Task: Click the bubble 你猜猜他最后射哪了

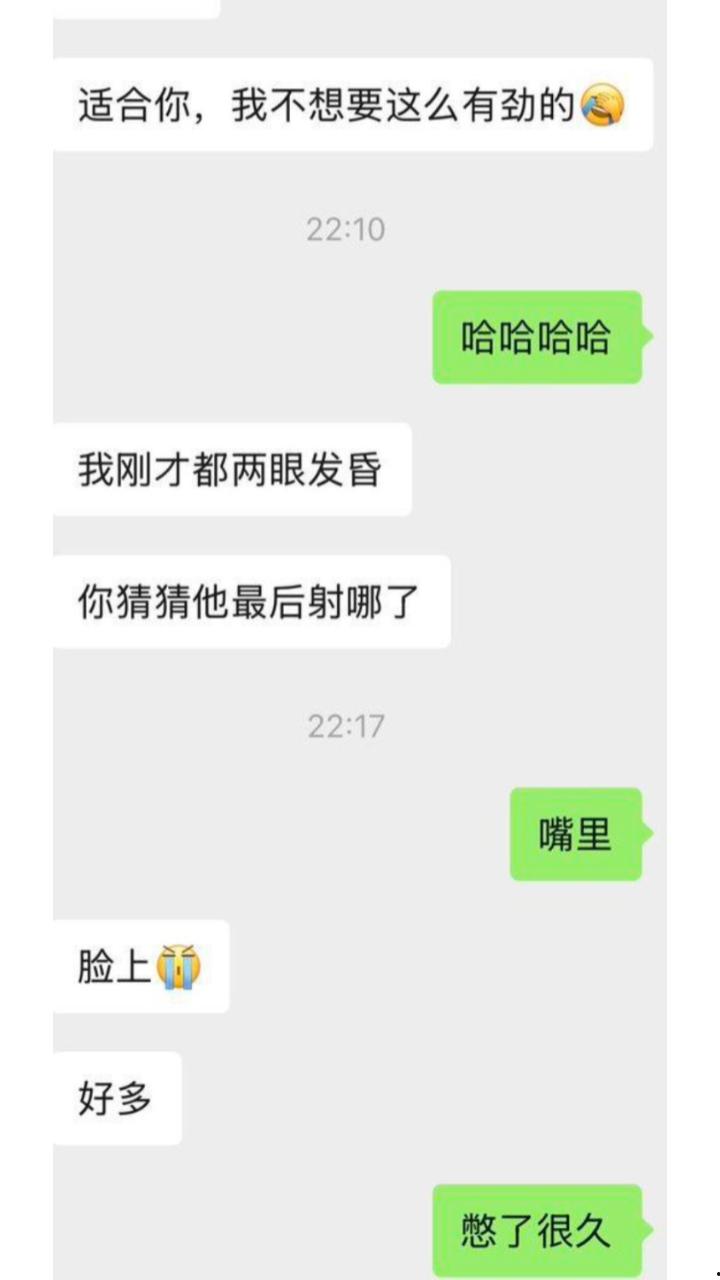Action: tap(253, 600)
